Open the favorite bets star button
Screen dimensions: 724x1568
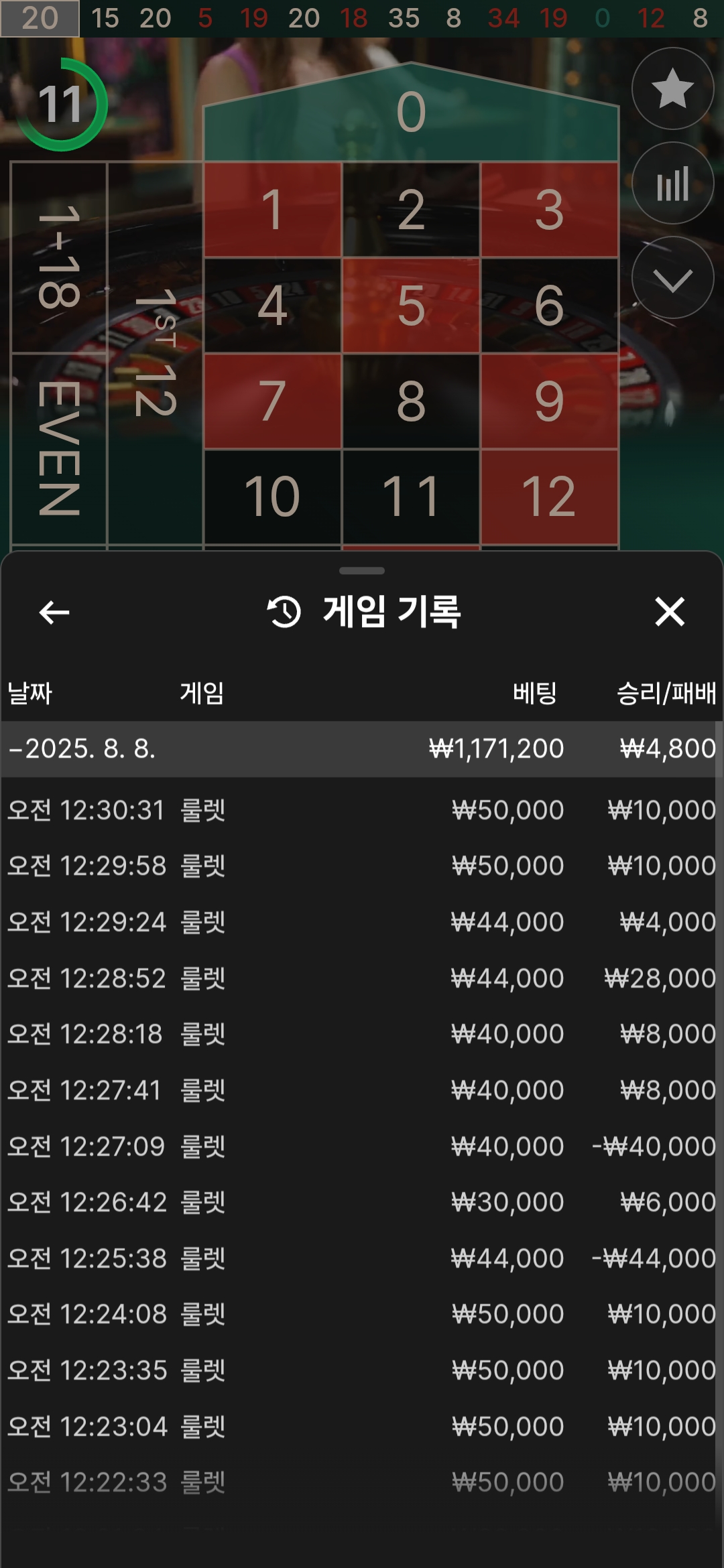(672, 88)
